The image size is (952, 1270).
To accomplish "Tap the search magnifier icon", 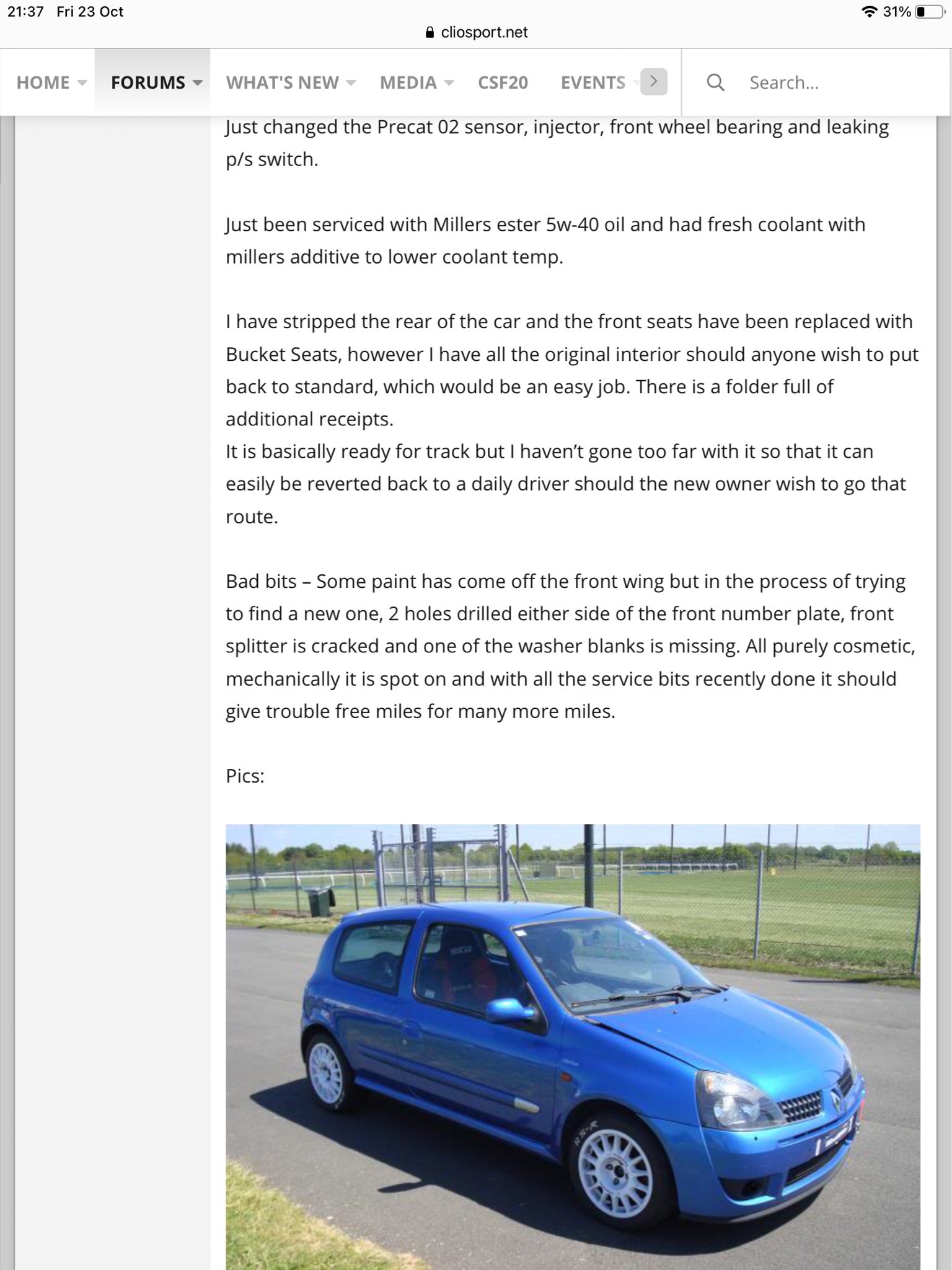I will click(x=715, y=82).
